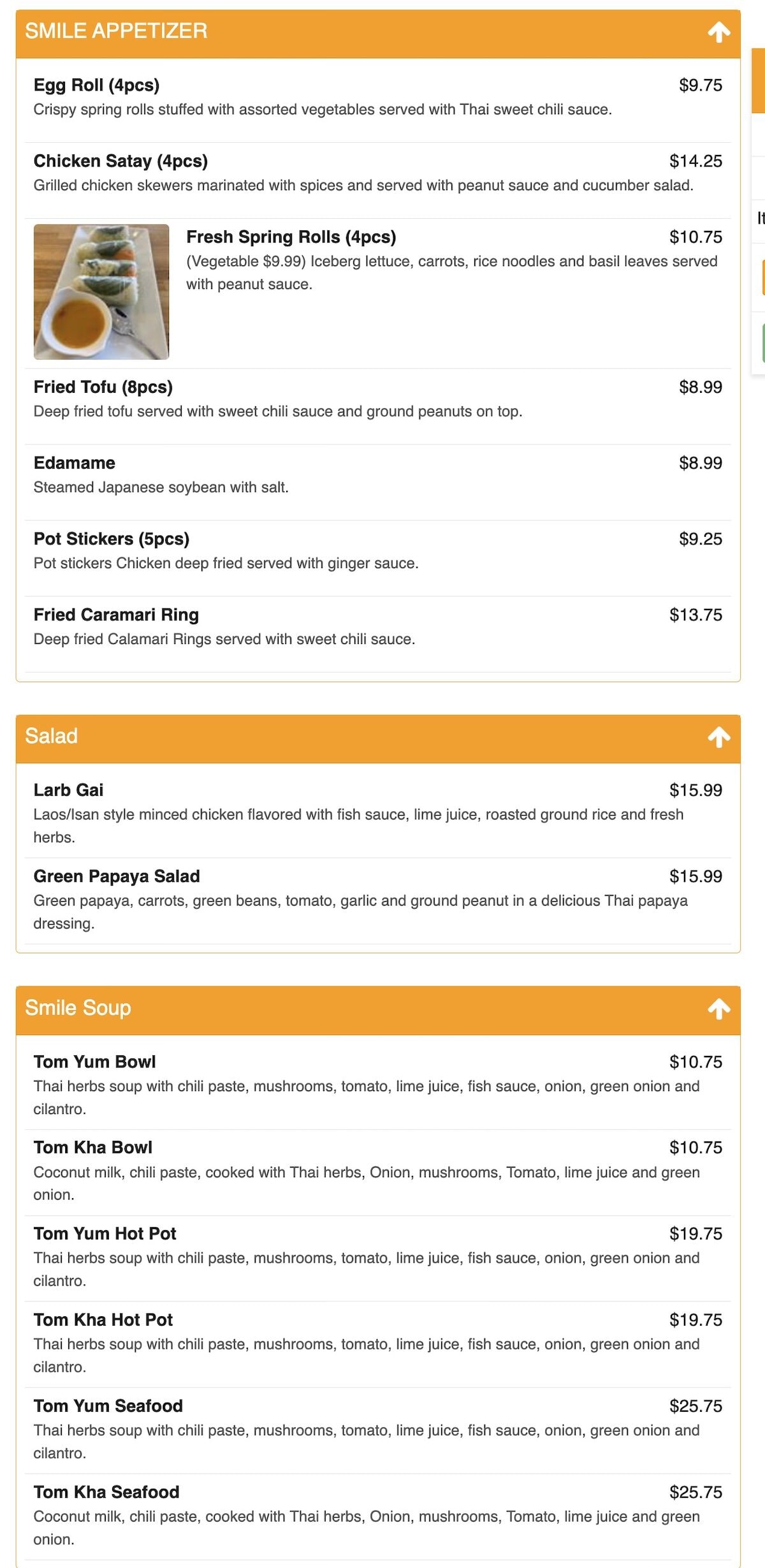Screen dimensions: 765x1568
Task: Select the Tom Yum Seafood soup
Action: coord(108,1406)
